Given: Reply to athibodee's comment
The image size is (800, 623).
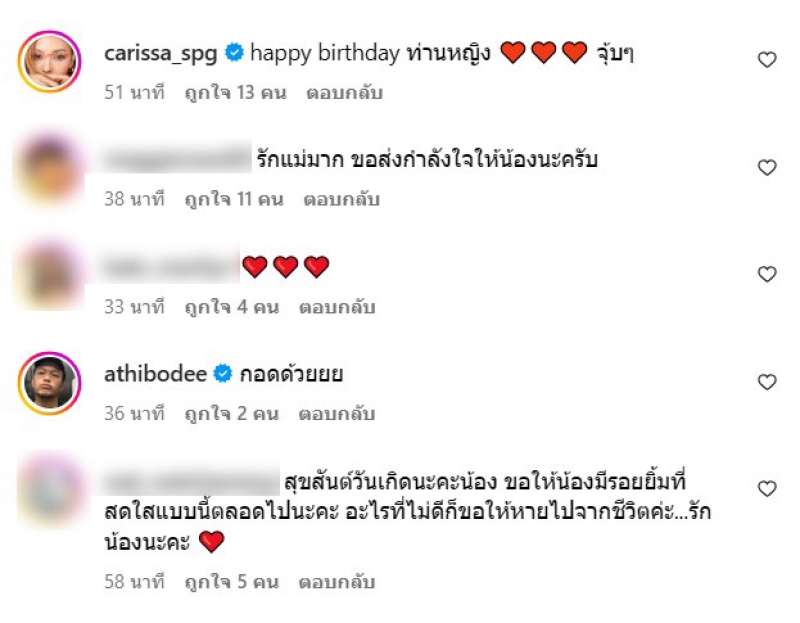Looking at the screenshot, I should (336, 413).
